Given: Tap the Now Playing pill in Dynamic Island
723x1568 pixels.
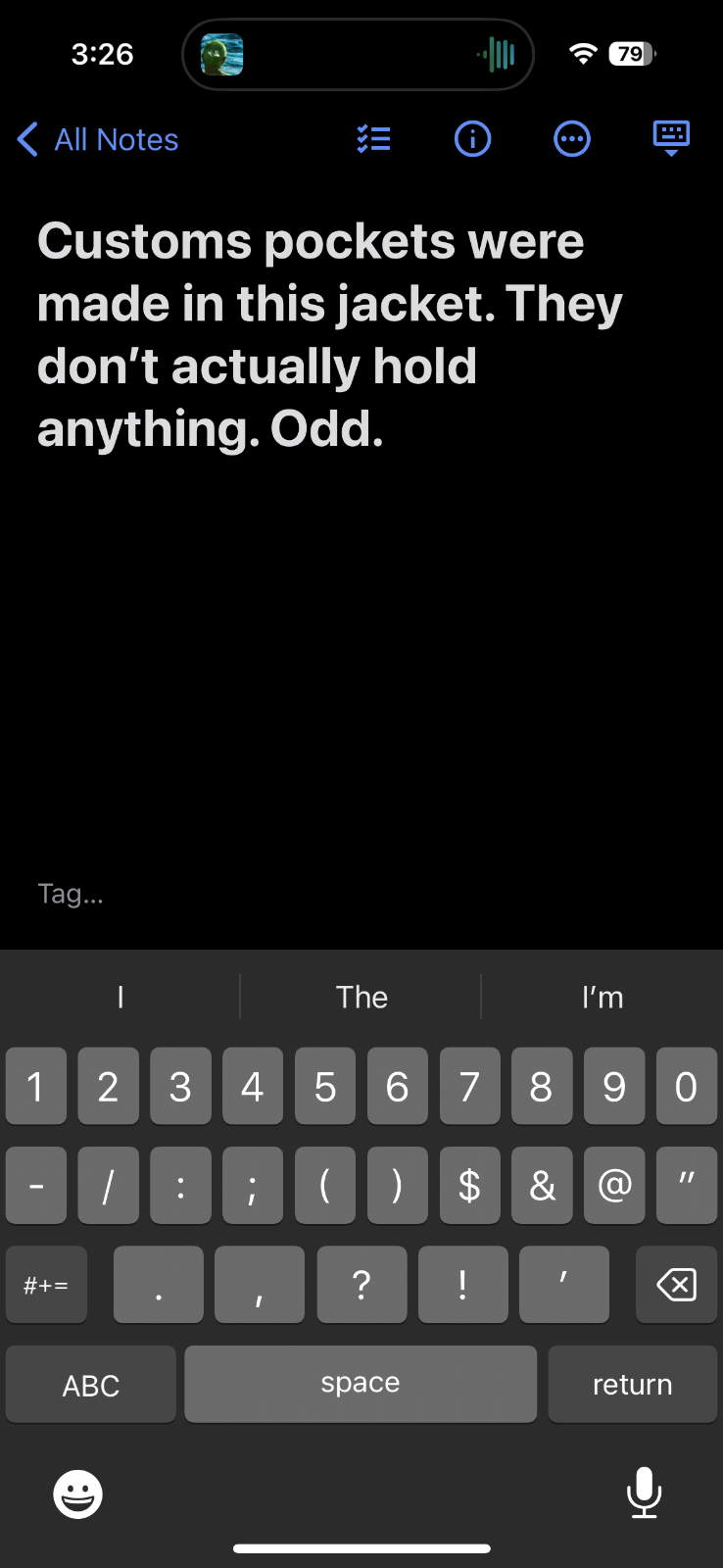Looking at the screenshot, I should pos(359,55).
